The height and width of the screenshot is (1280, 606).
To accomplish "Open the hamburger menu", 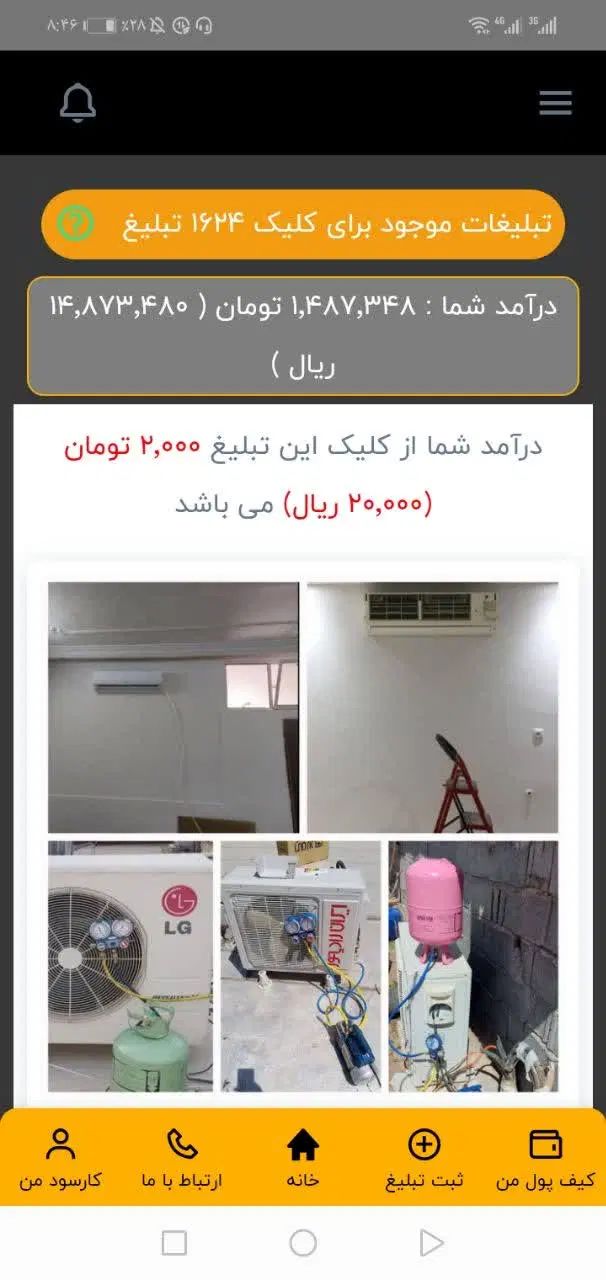I will coord(555,103).
